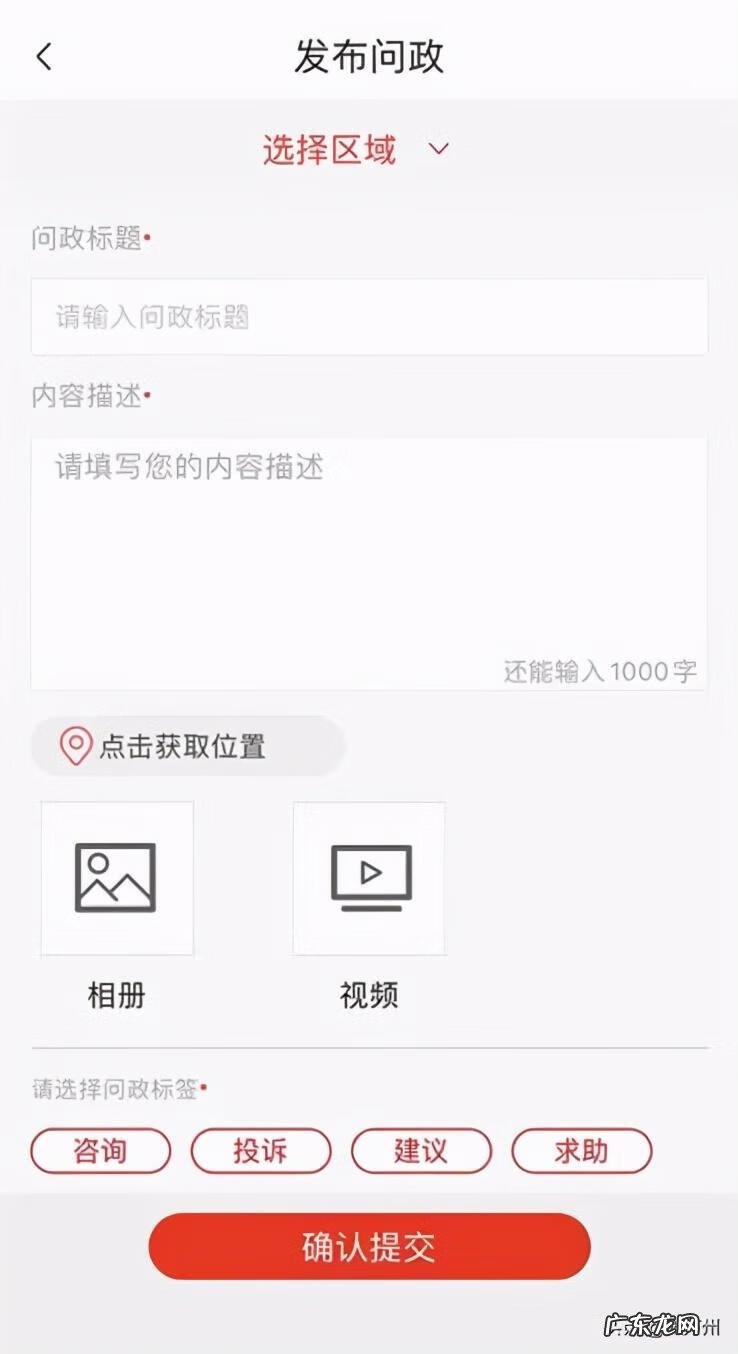Tap the 发布问政 page title
This screenshot has width=738, height=1354.
[369, 57]
